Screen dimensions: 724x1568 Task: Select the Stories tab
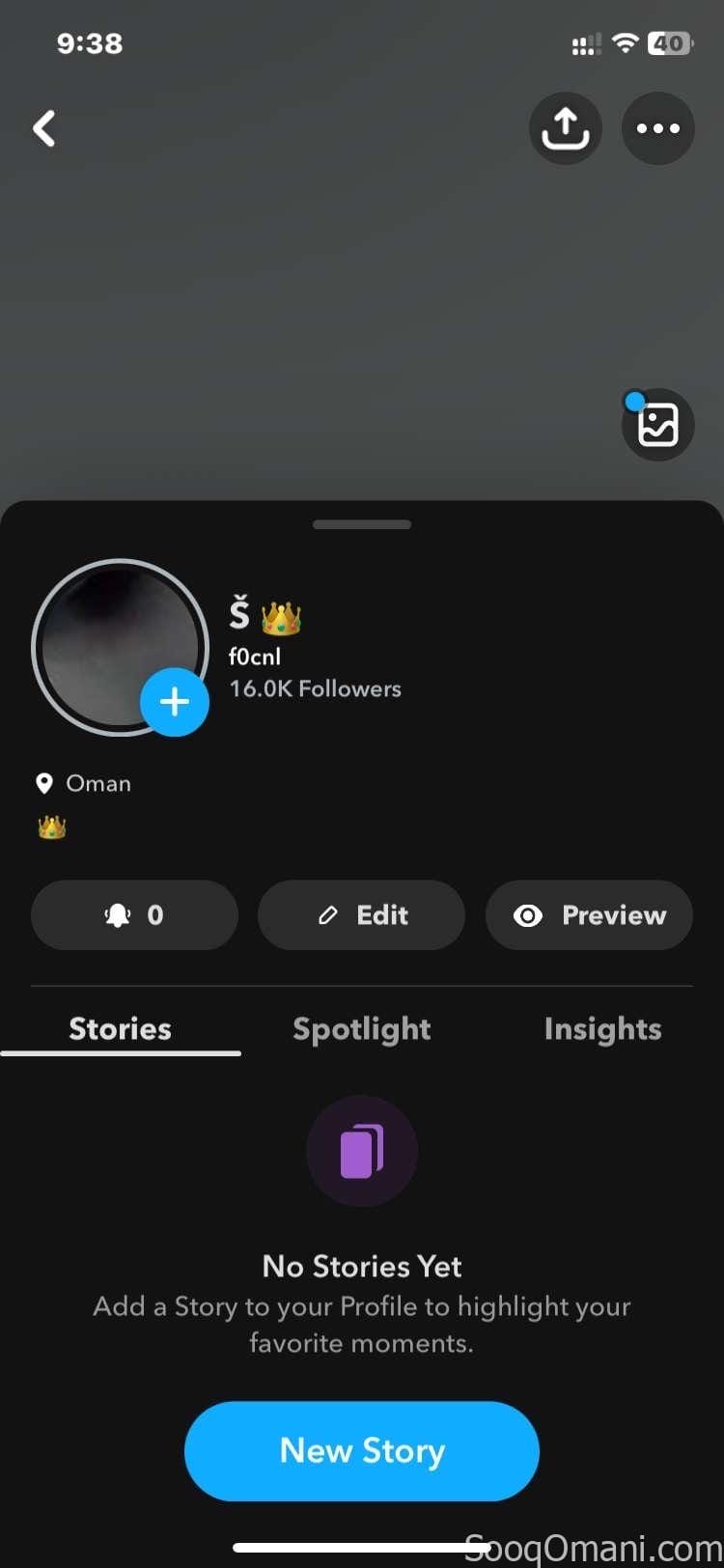coord(121,1028)
